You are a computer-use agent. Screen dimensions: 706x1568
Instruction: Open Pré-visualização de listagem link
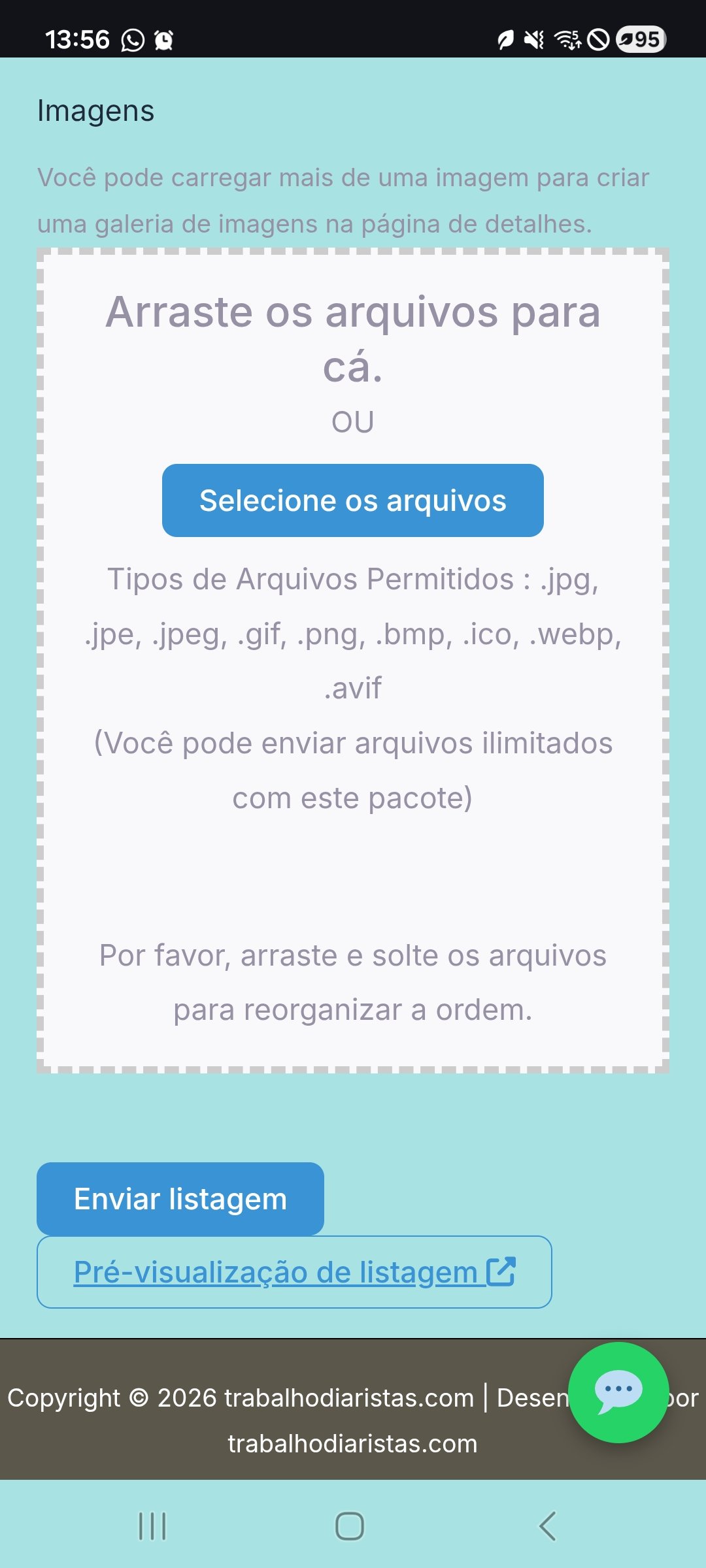pos(294,1272)
